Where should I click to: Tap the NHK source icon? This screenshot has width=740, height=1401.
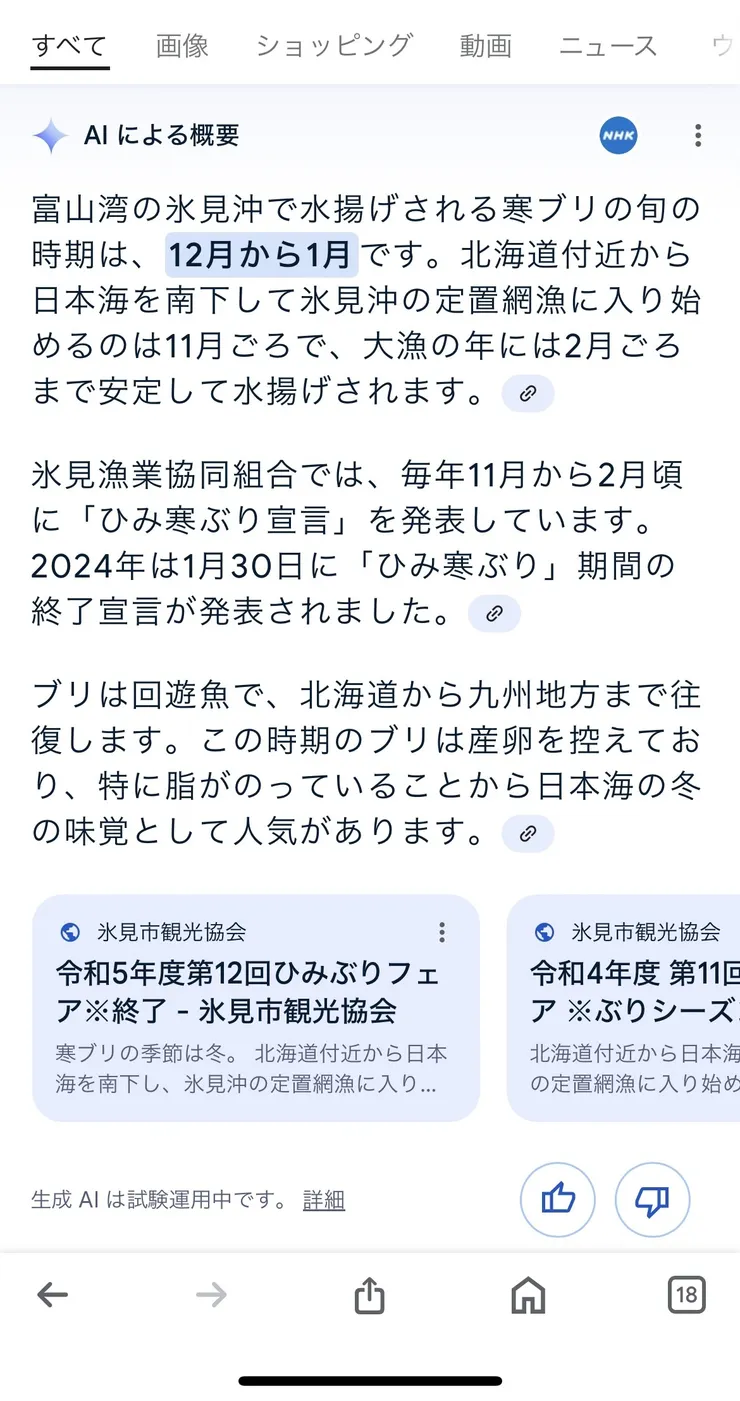619,135
